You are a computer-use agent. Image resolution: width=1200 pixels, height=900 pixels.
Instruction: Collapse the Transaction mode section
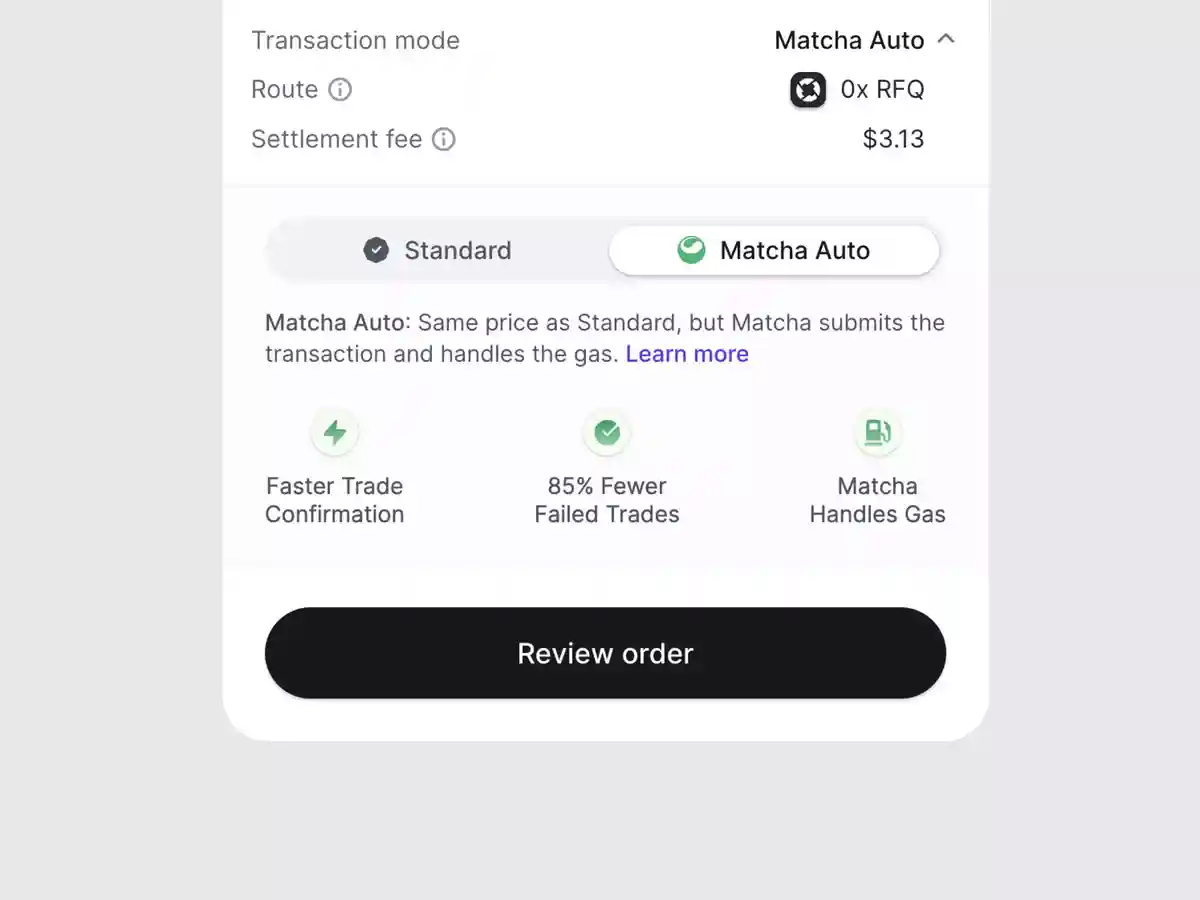click(945, 40)
